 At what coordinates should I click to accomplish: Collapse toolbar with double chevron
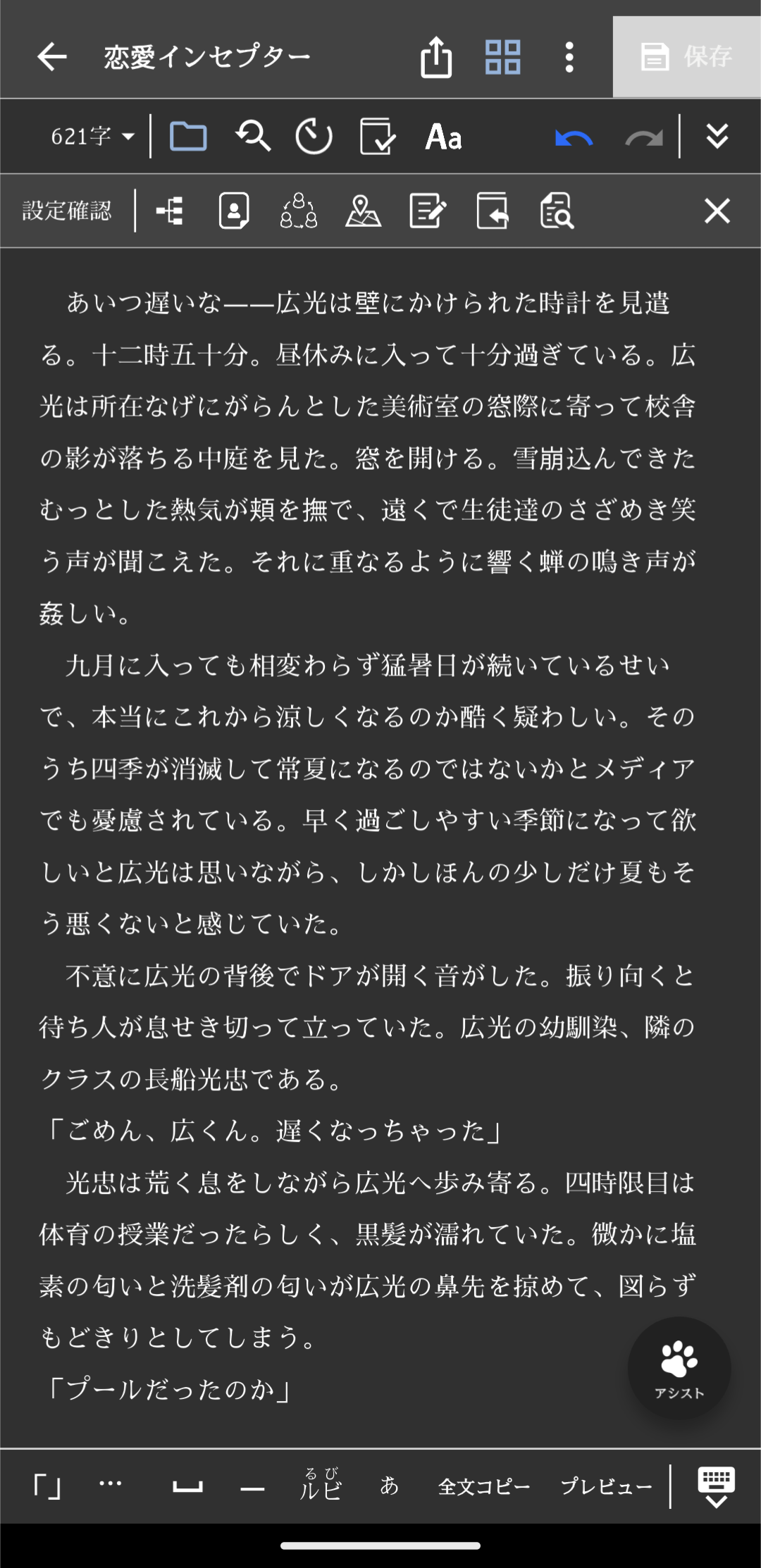pos(717,136)
